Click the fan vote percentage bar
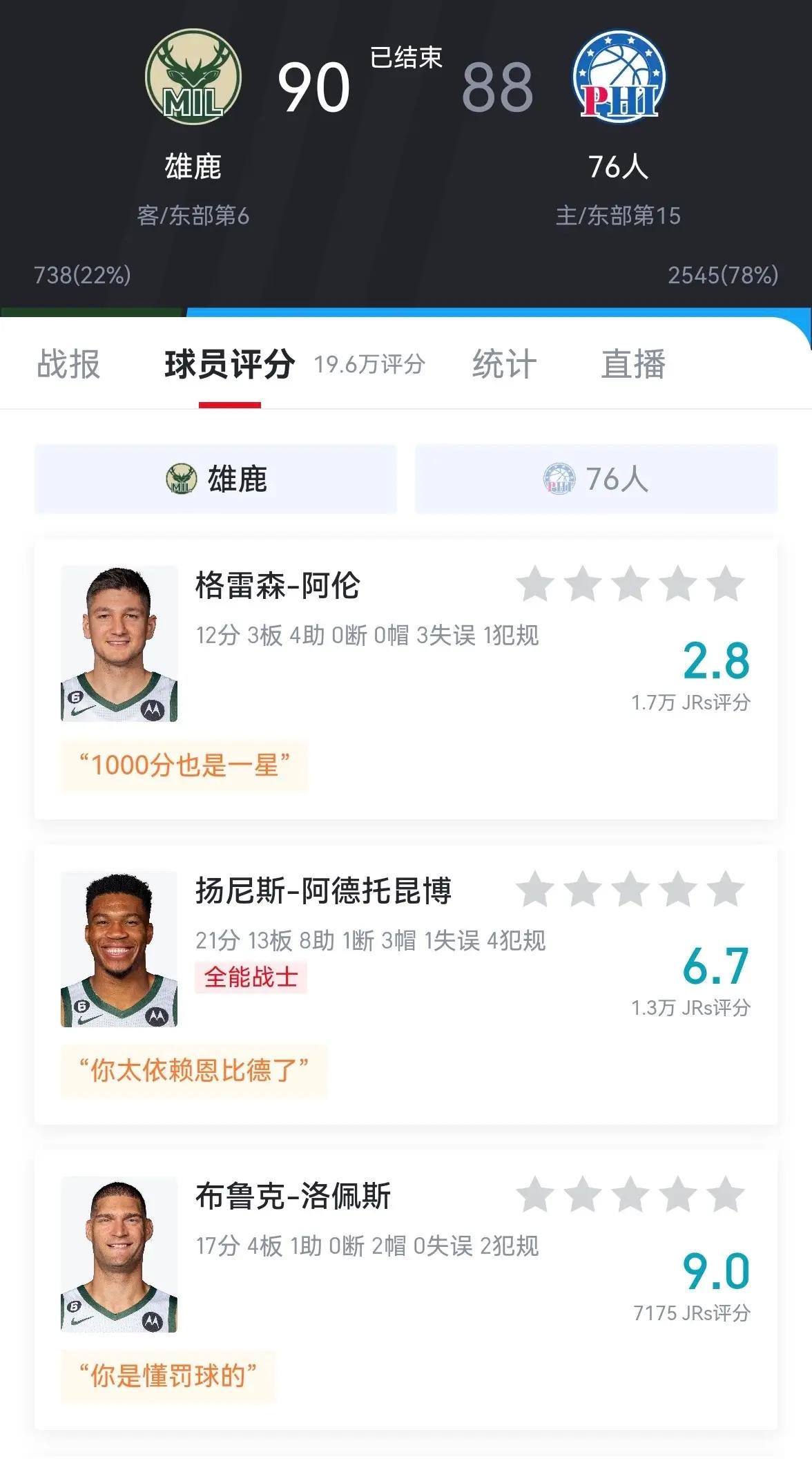Image resolution: width=812 pixels, height=1459 pixels. [x=406, y=312]
